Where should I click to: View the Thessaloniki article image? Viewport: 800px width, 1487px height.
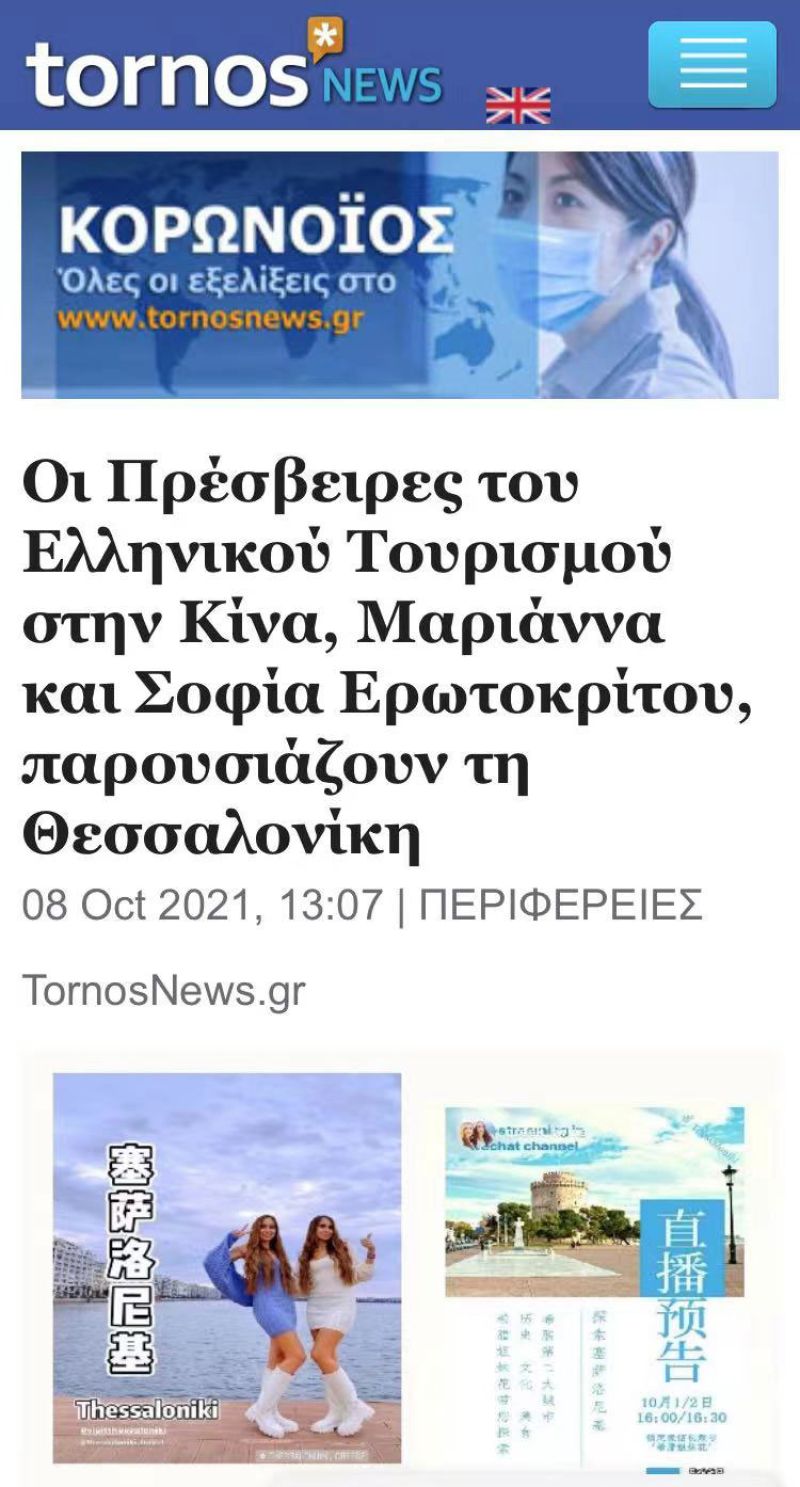point(400,1267)
